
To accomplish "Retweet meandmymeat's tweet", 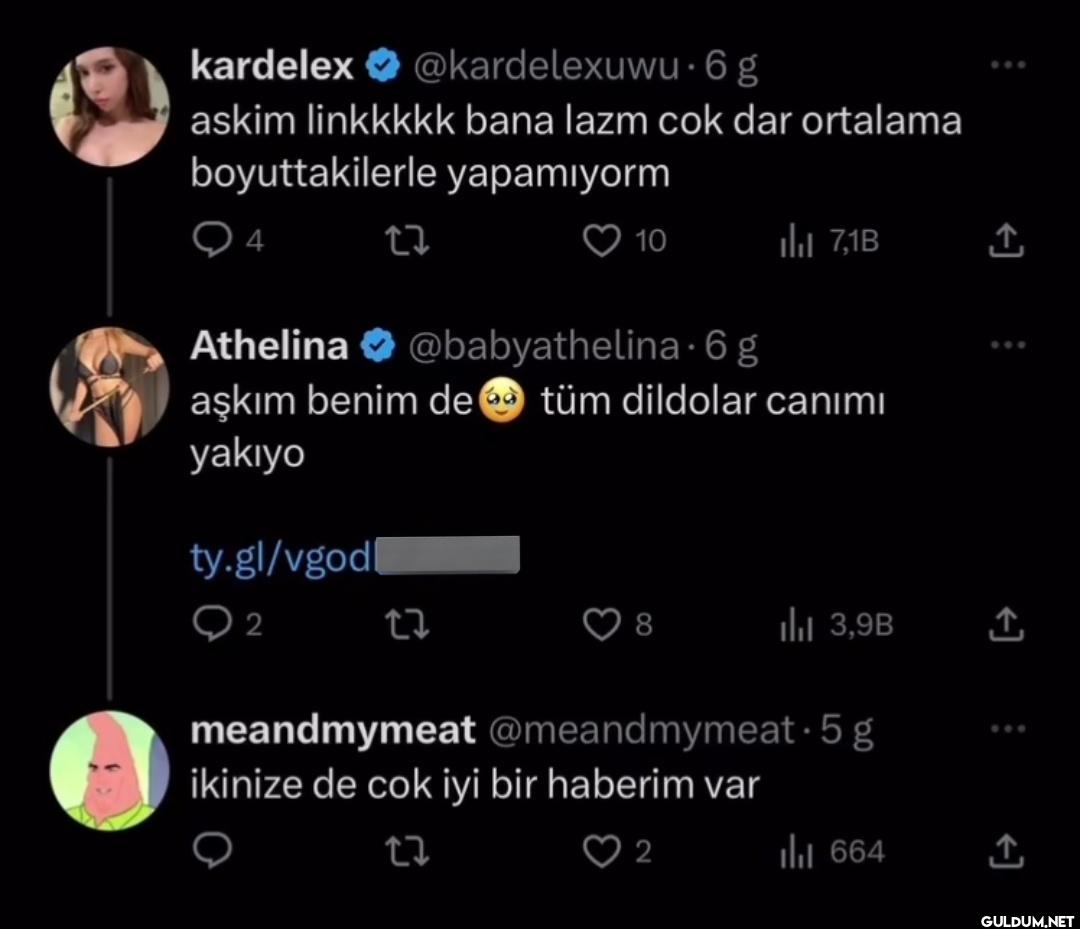I will pos(407,851).
